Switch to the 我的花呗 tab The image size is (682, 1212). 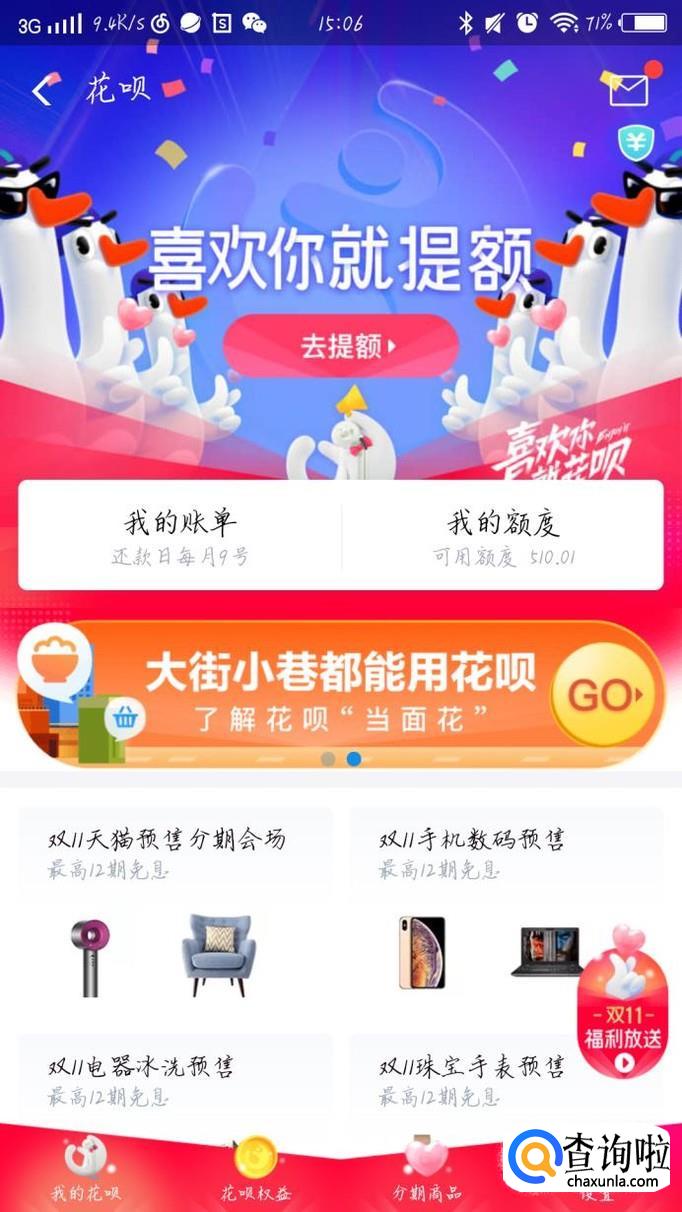coord(86,1170)
